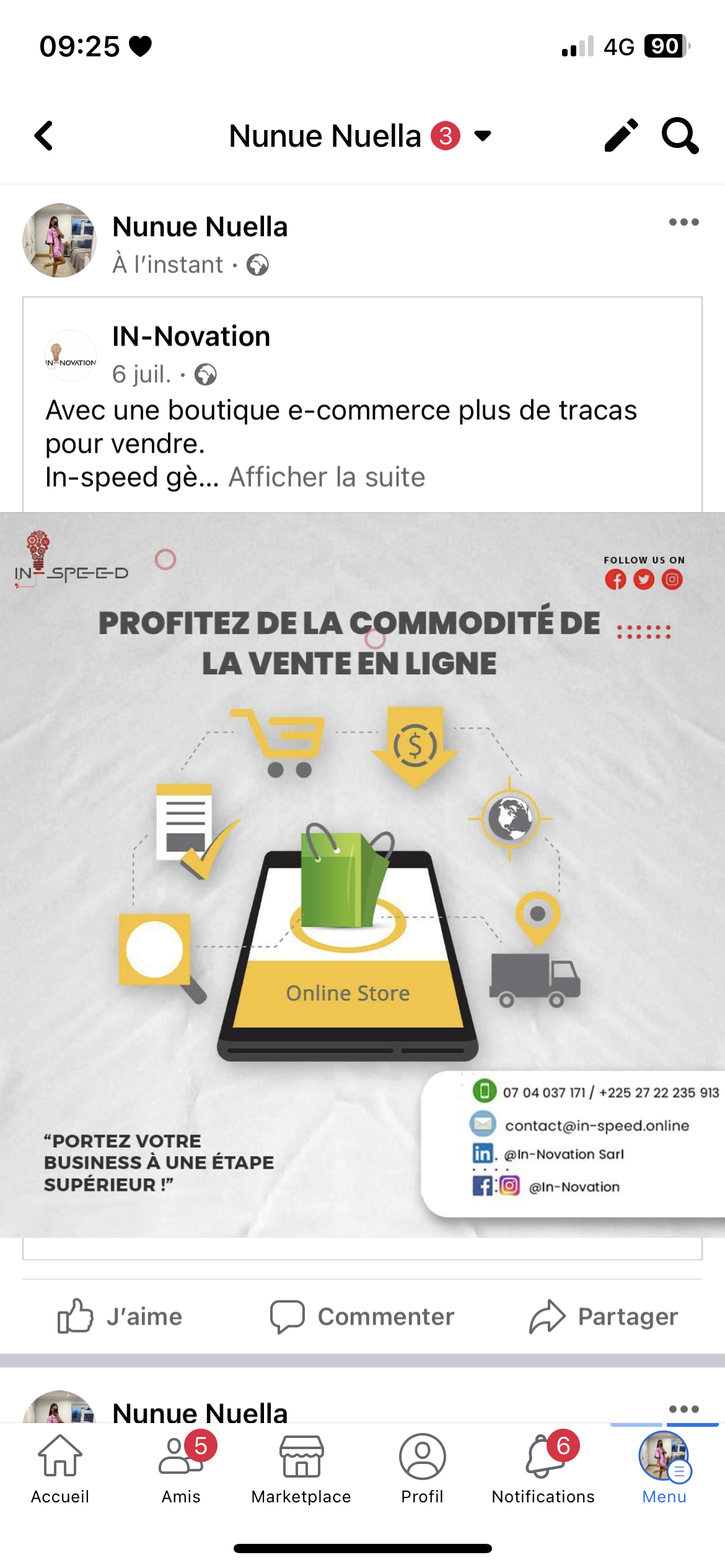725x1568 pixels.
Task: Open the search magnifier in the header
Action: coord(680,136)
